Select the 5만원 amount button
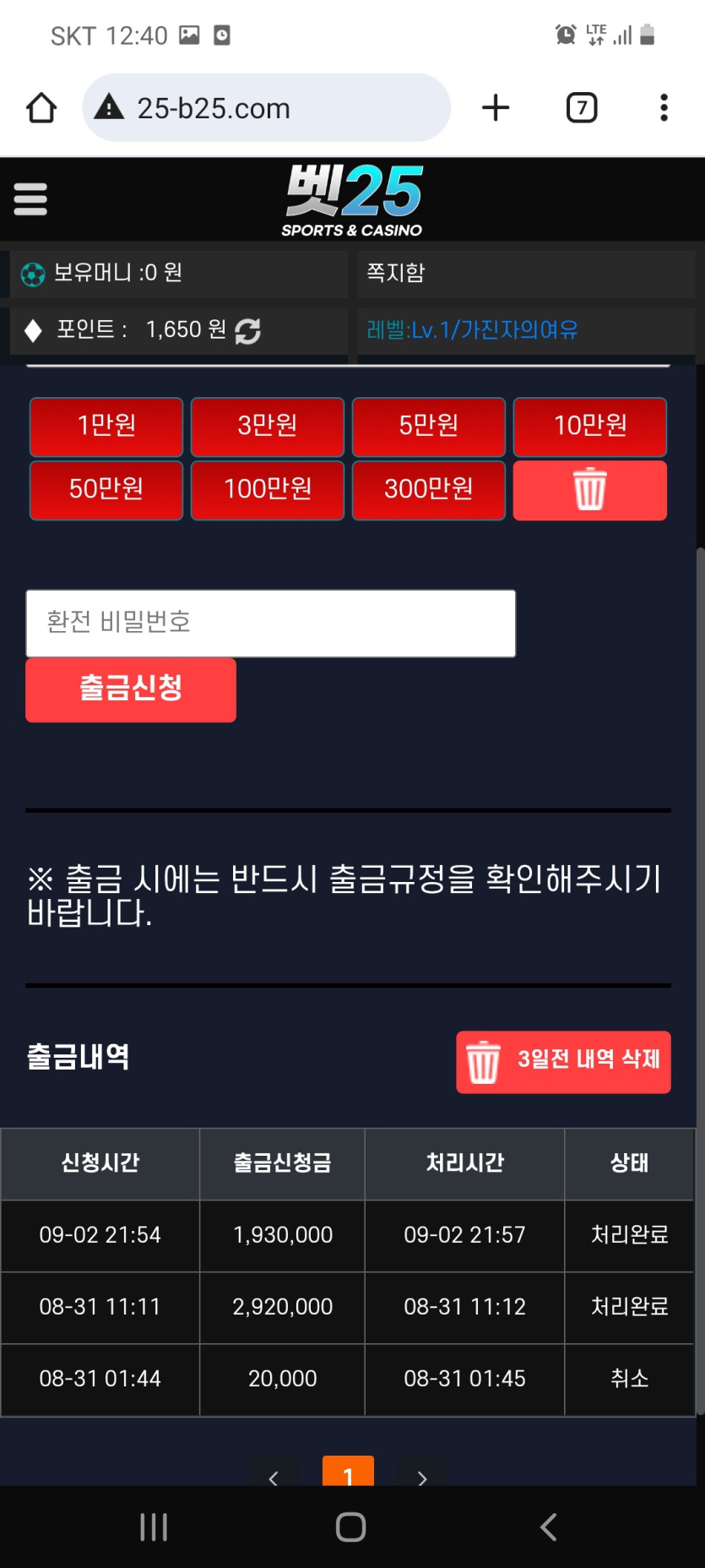The height and width of the screenshot is (1568, 705). tap(429, 426)
